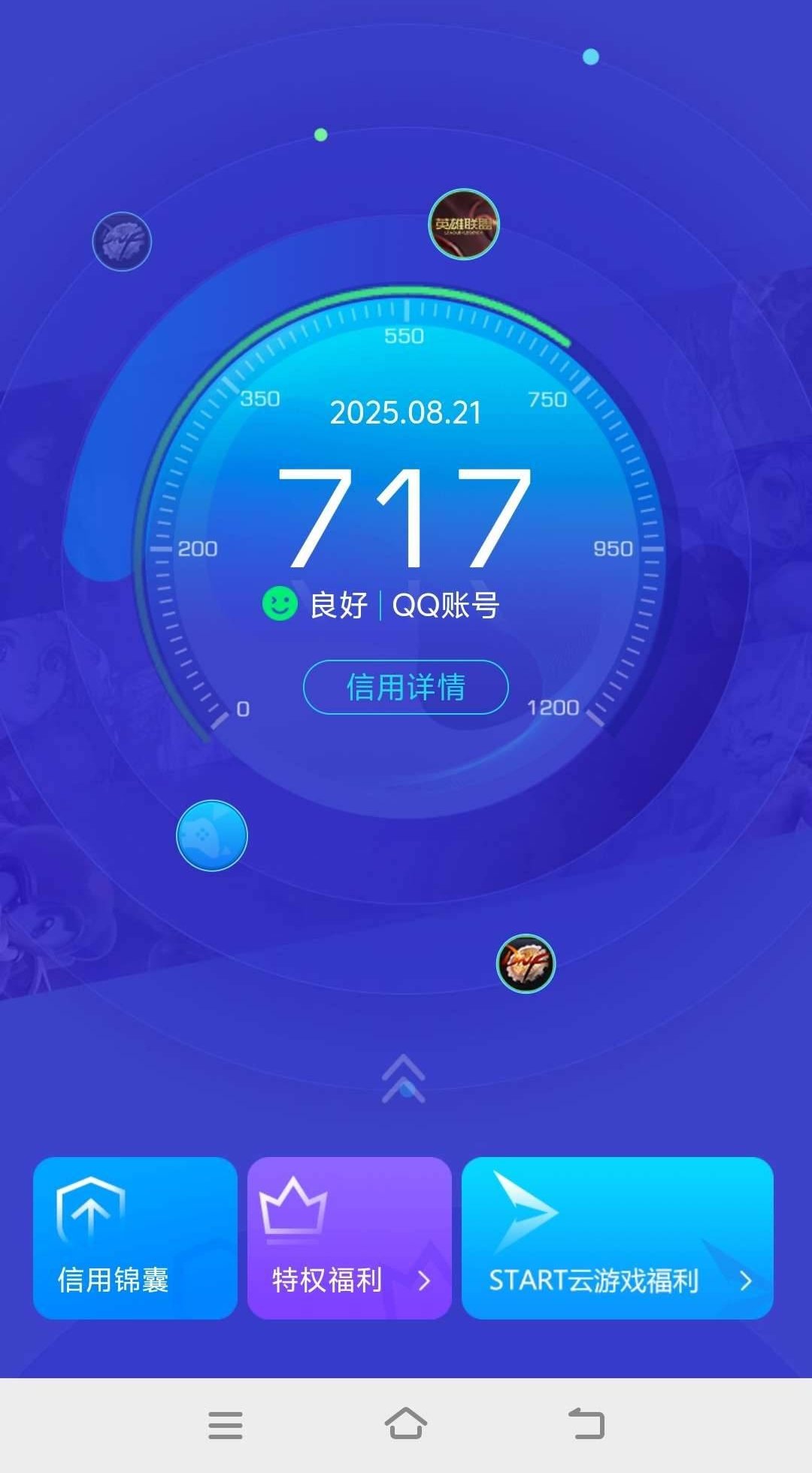The image size is (812, 1473).
Task: Tap the 英雄联盟 game bubble
Action: tap(464, 224)
